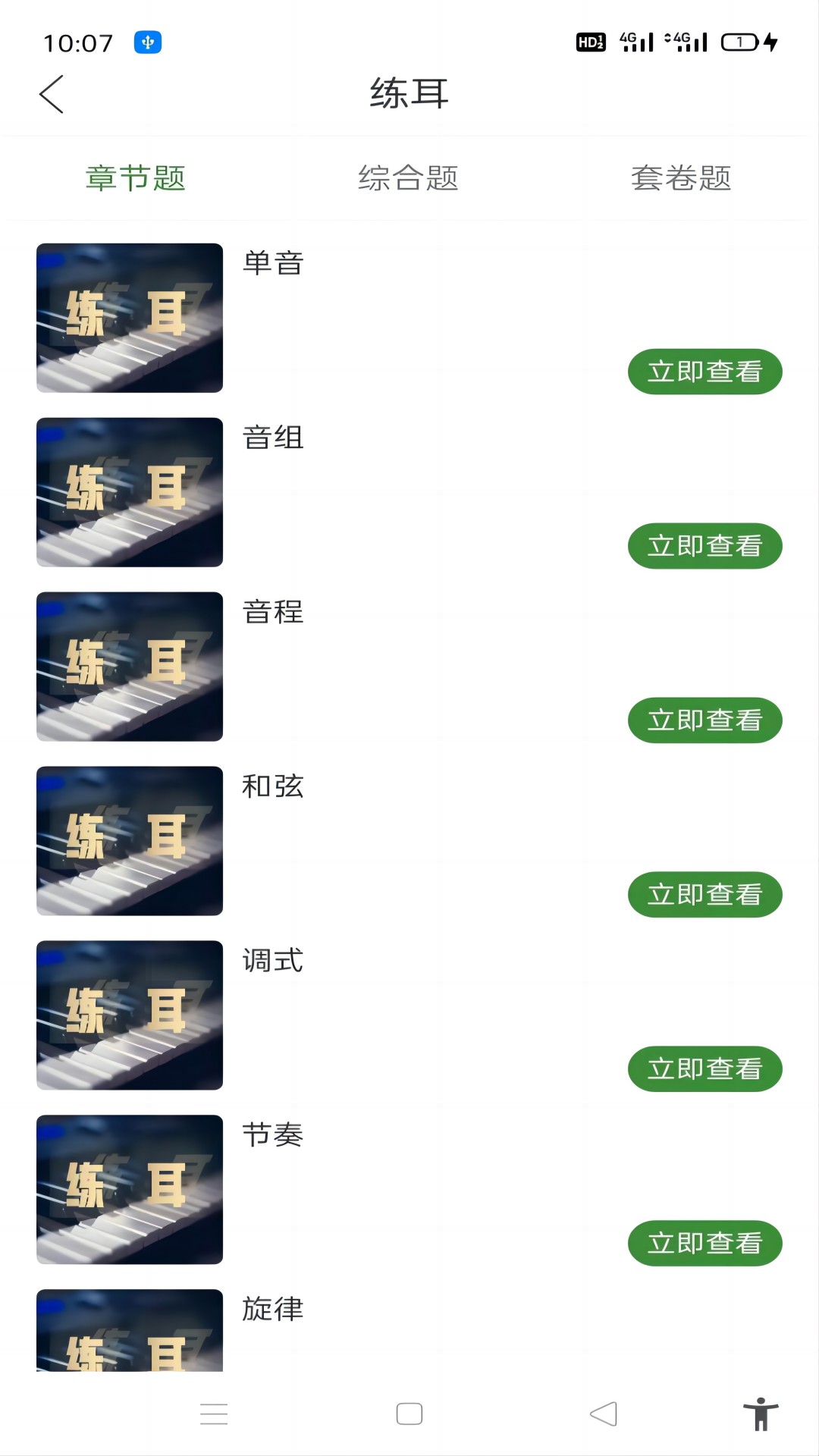
Task: View 调式 exercises with 立即查看
Action: click(x=704, y=1069)
